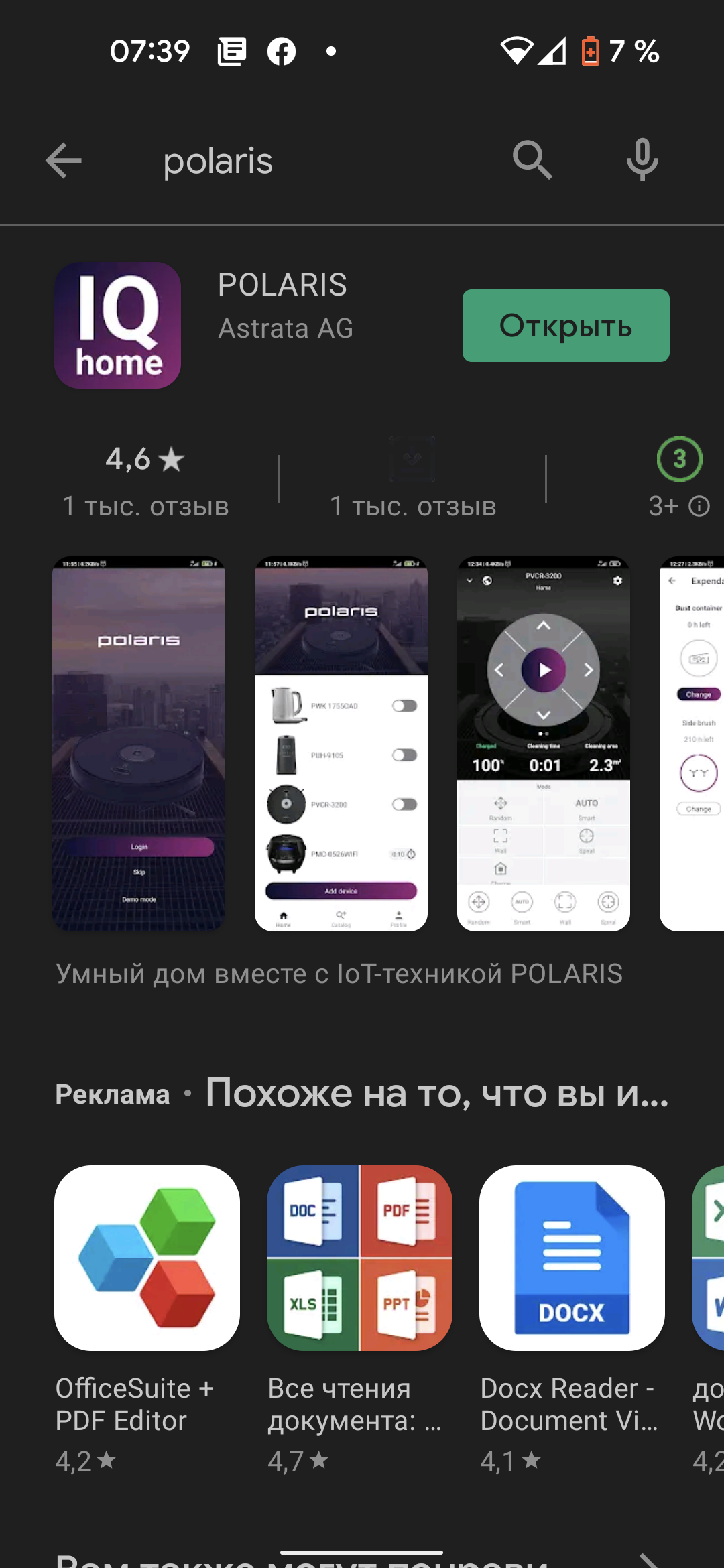Start voice search with microphone

[642, 161]
